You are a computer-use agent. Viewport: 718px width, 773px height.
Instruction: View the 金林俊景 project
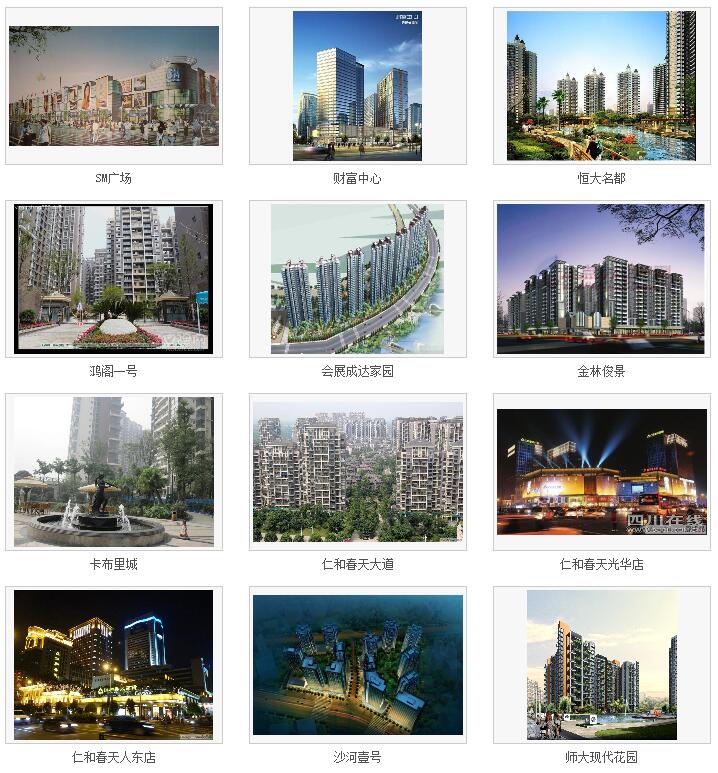click(x=601, y=279)
